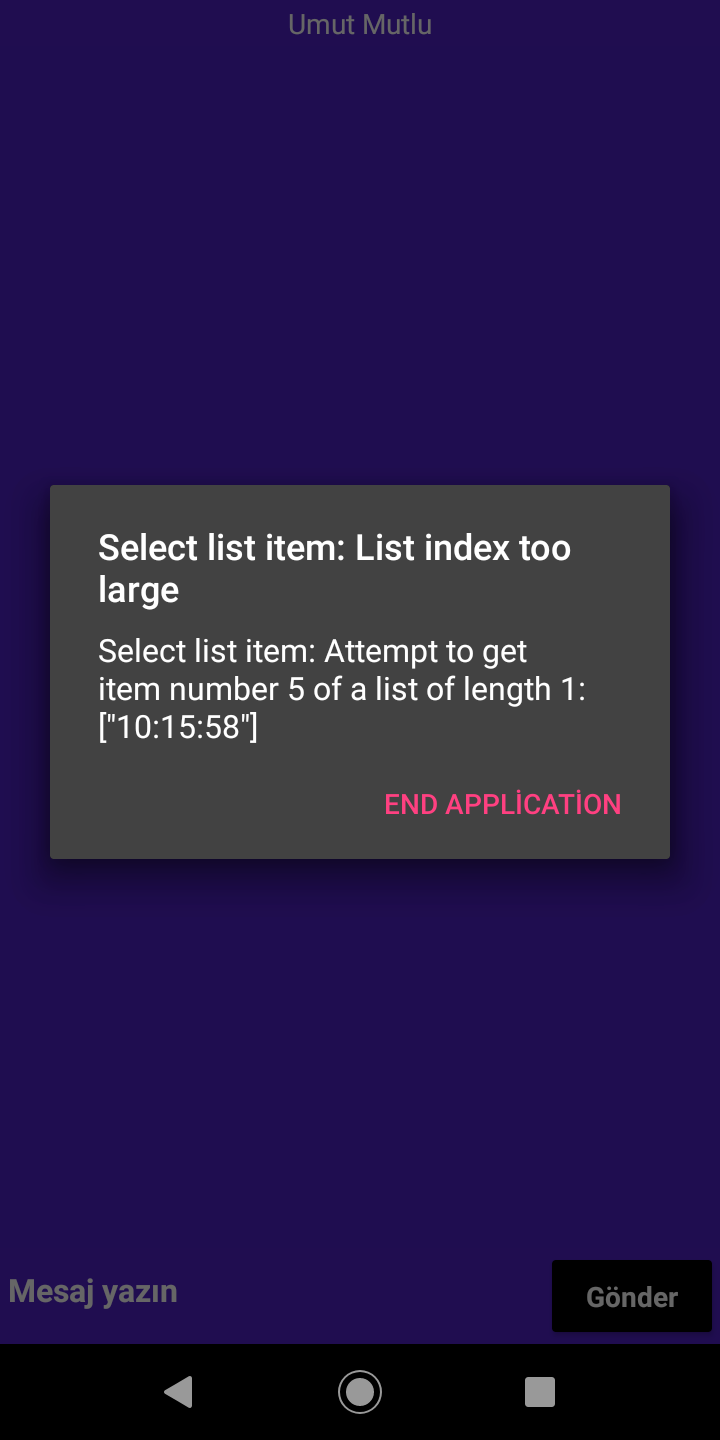Open recent apps from the navigation bar

tap(540, 1392)
